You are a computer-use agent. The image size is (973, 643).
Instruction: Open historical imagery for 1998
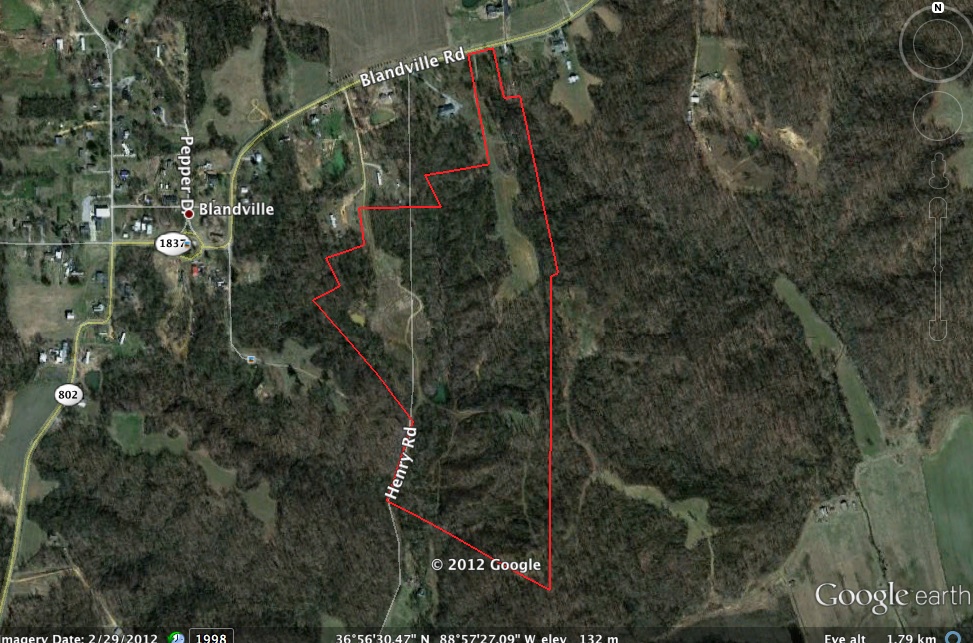(x=212, y=637)
